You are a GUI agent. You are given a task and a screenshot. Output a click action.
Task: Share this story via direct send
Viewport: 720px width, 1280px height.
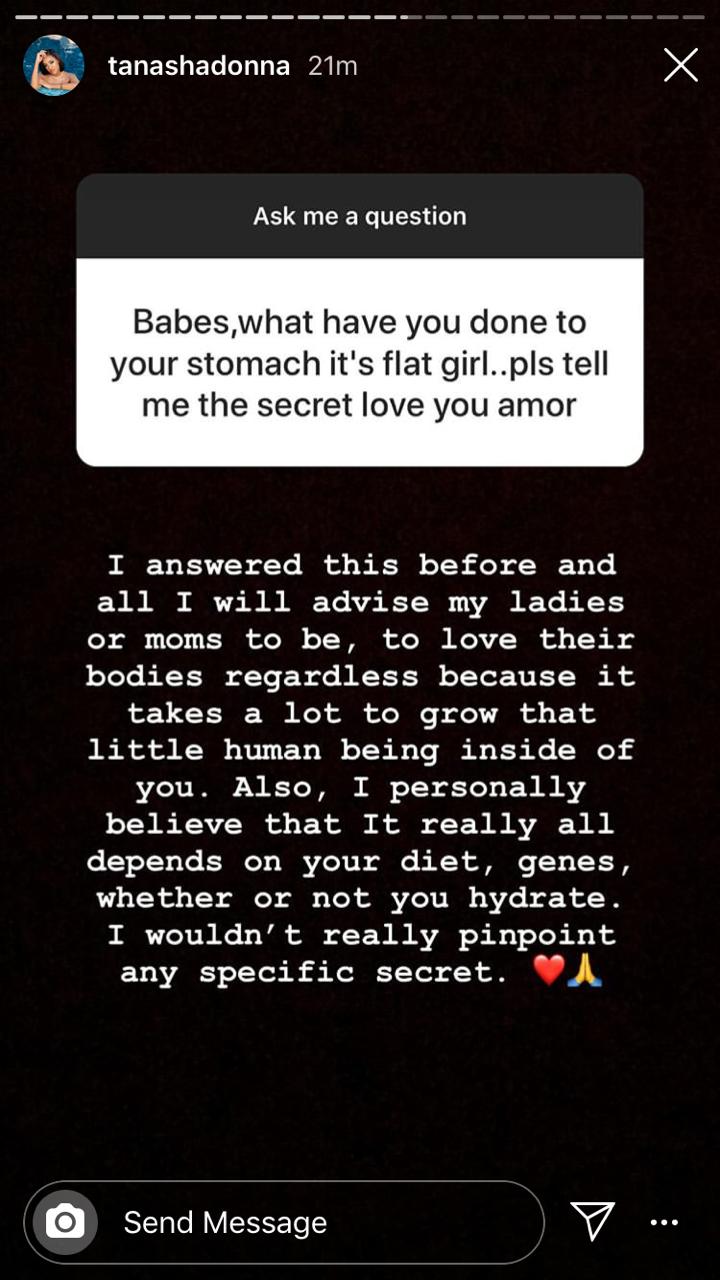(592, 1221)
